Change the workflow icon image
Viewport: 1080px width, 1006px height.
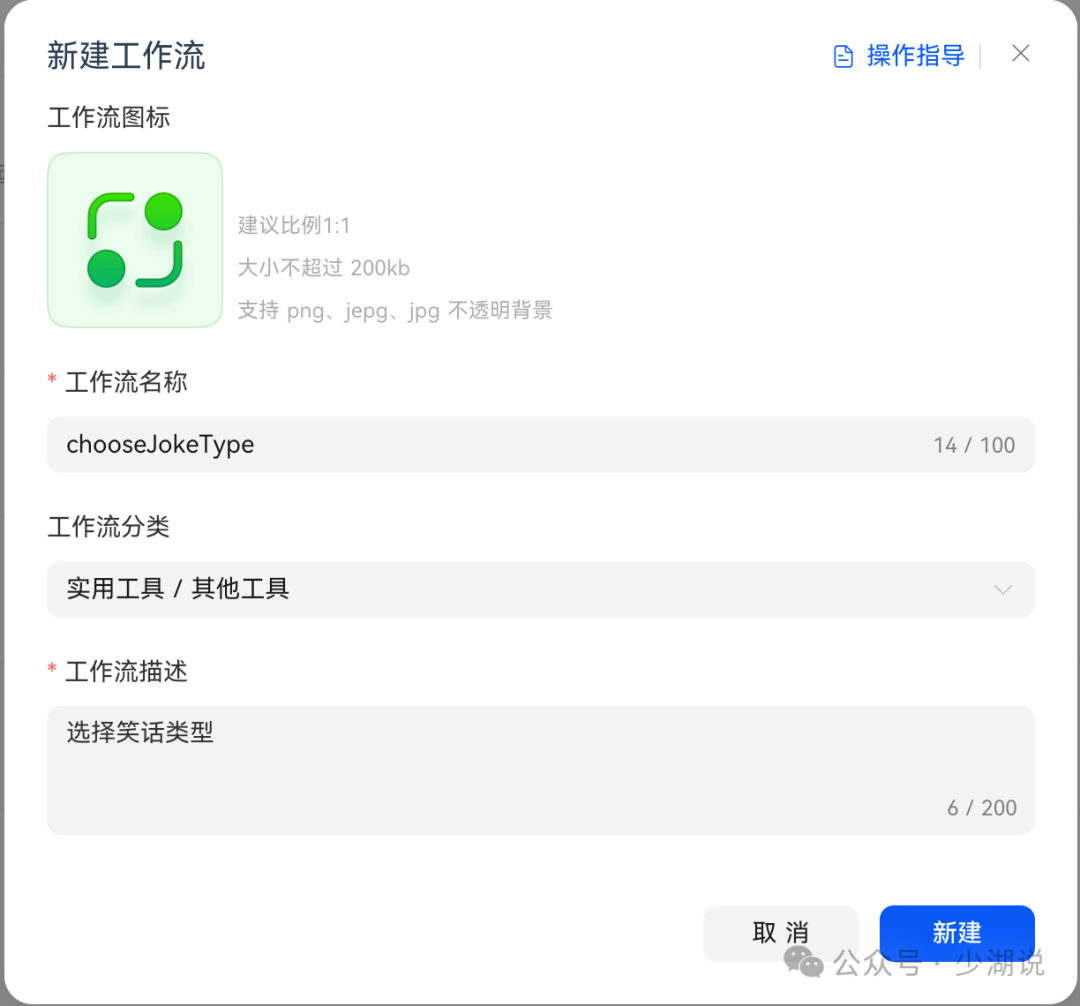point(135,240)
